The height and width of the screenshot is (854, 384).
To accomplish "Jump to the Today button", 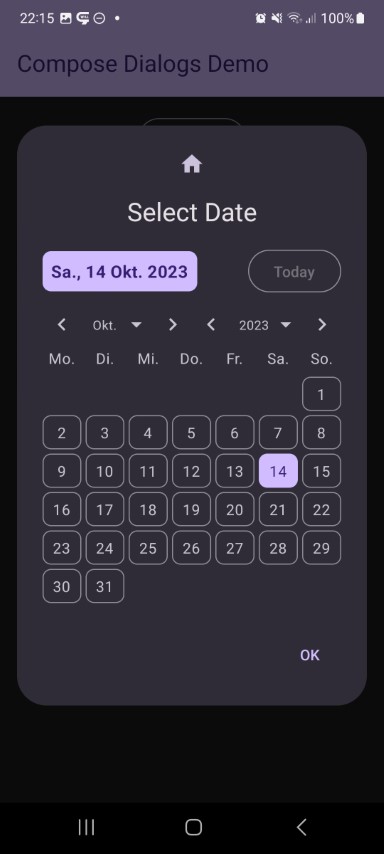I will click(294, 271).
